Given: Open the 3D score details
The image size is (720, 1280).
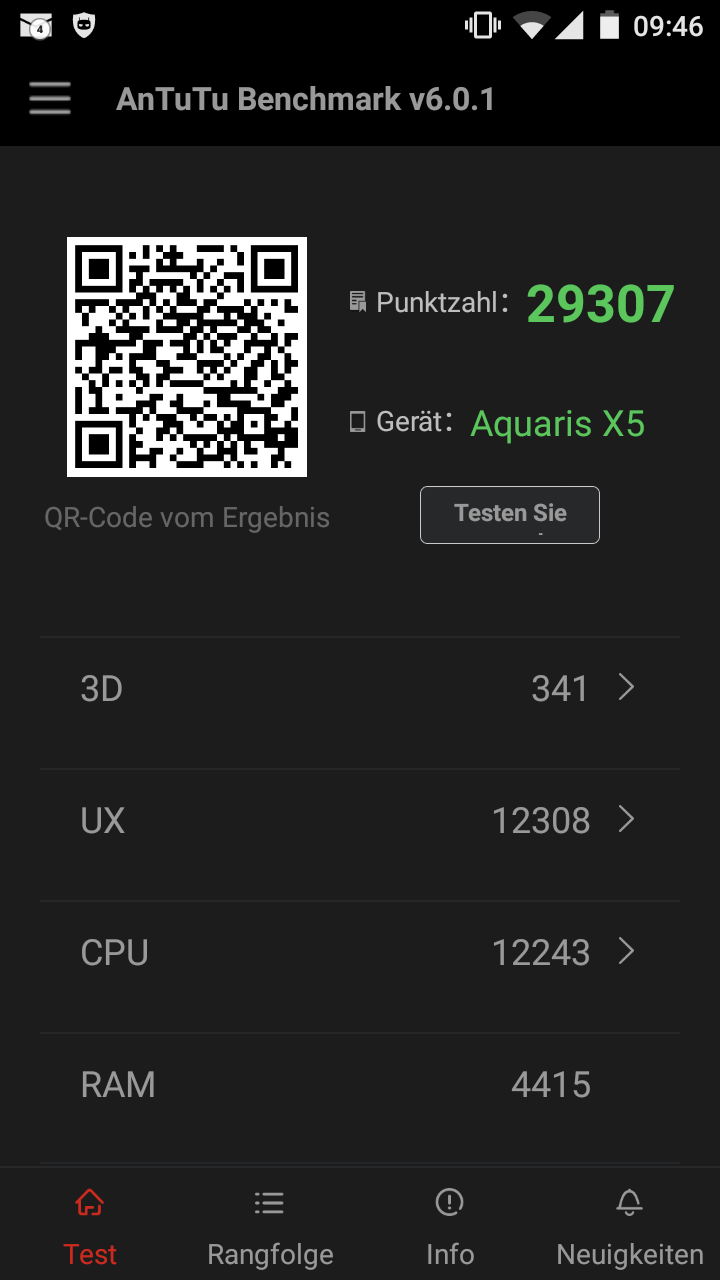Looking at the screenshot, I should (360, 689).
